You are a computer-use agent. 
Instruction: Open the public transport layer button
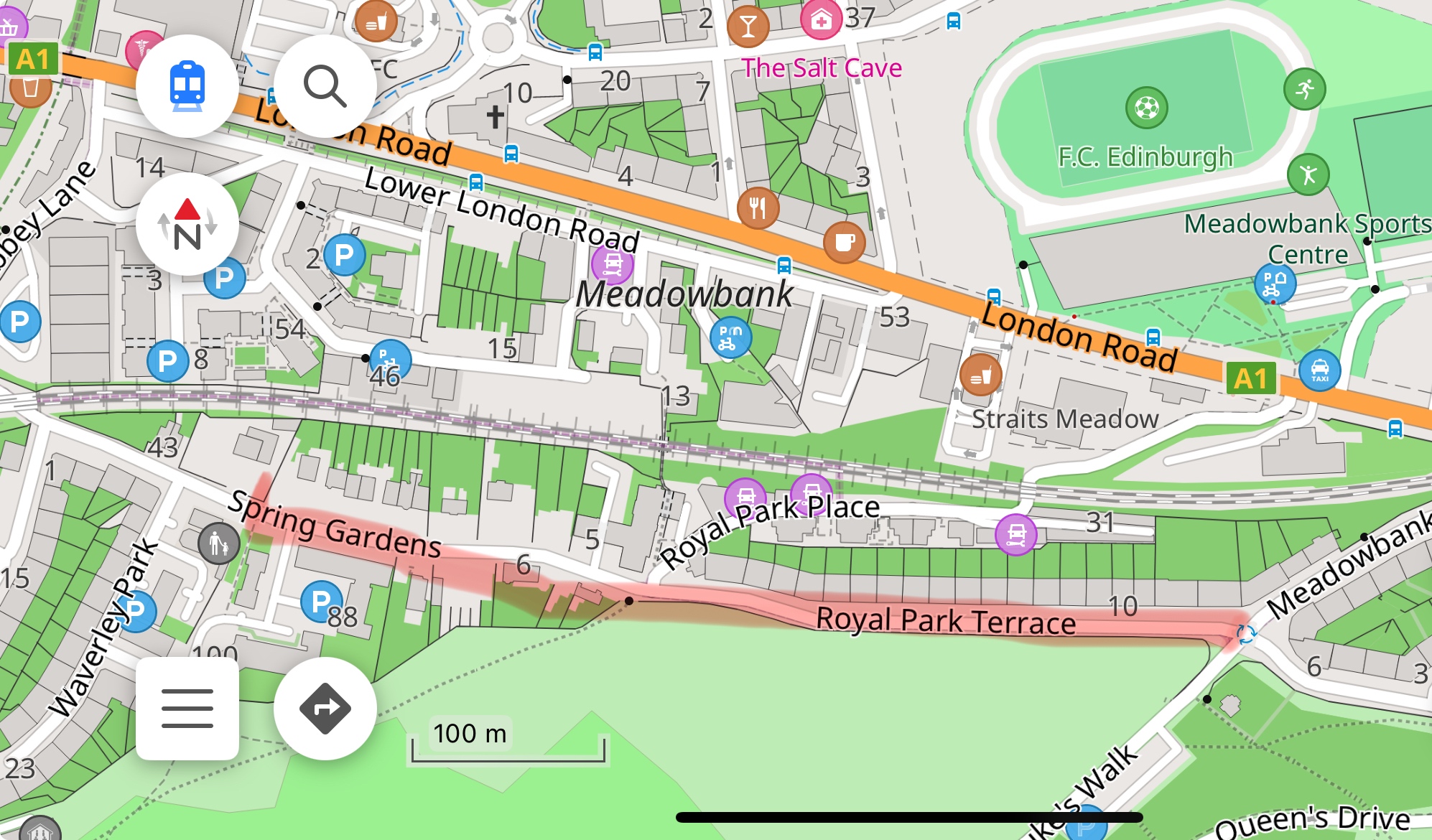187,86
